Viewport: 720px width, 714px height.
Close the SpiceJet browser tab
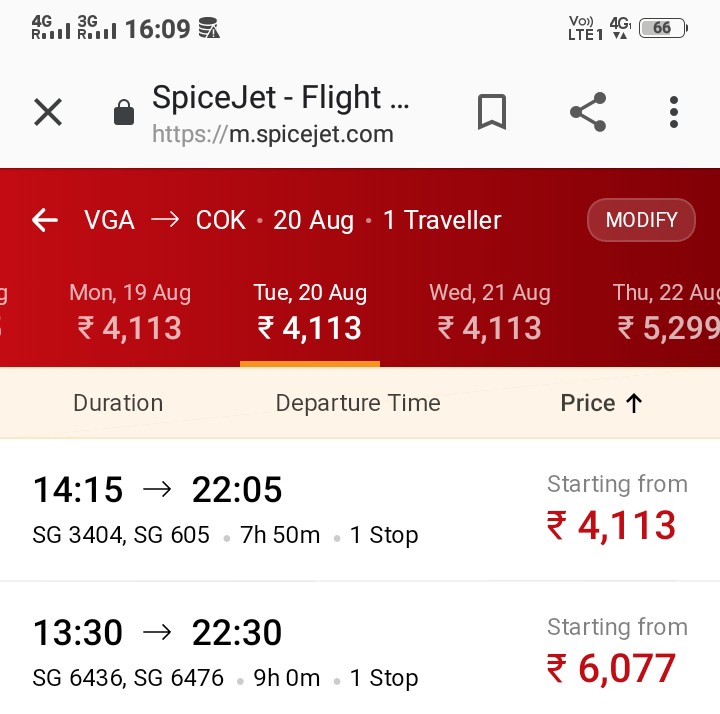pyautogui.click(x=48, y=113)
